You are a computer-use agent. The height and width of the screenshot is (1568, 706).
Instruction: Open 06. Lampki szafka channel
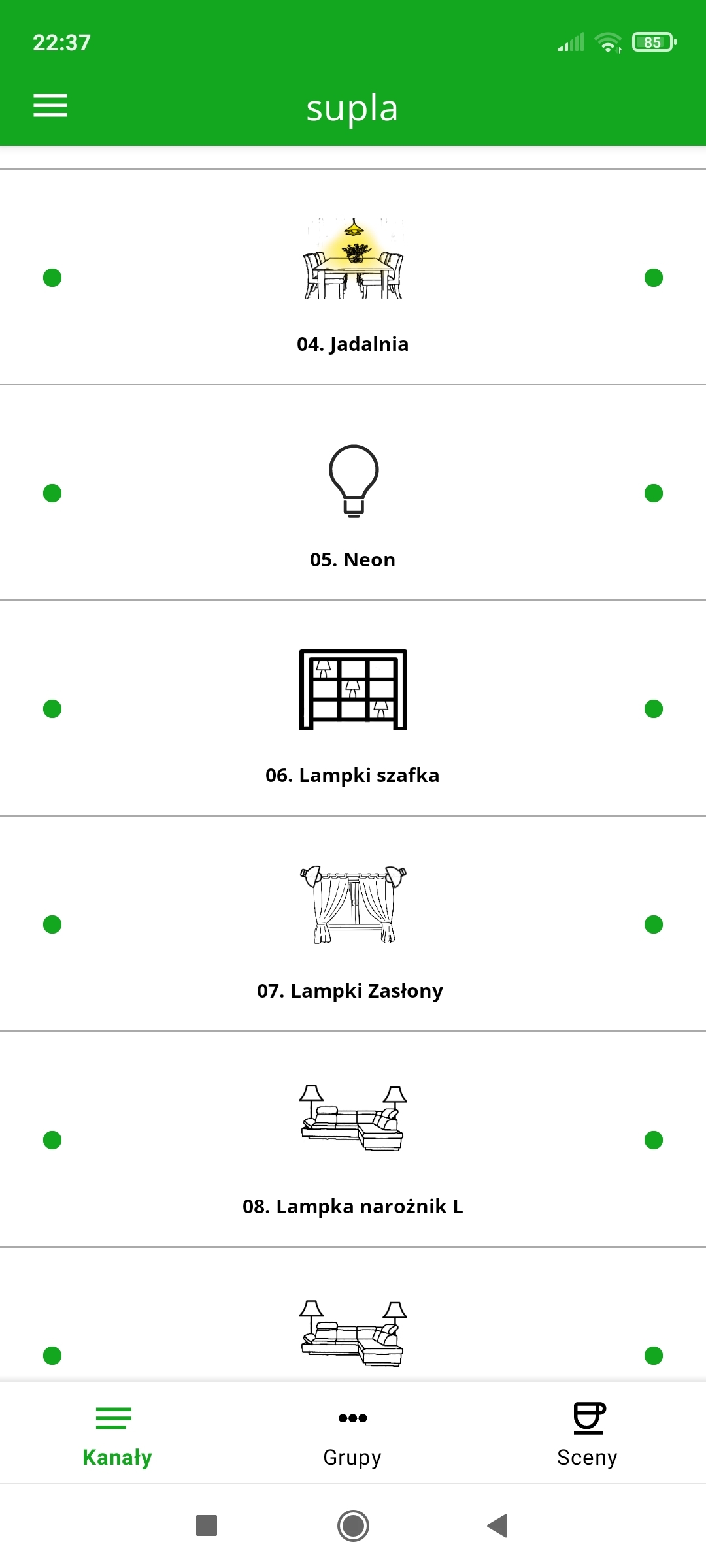pos(353,709)
